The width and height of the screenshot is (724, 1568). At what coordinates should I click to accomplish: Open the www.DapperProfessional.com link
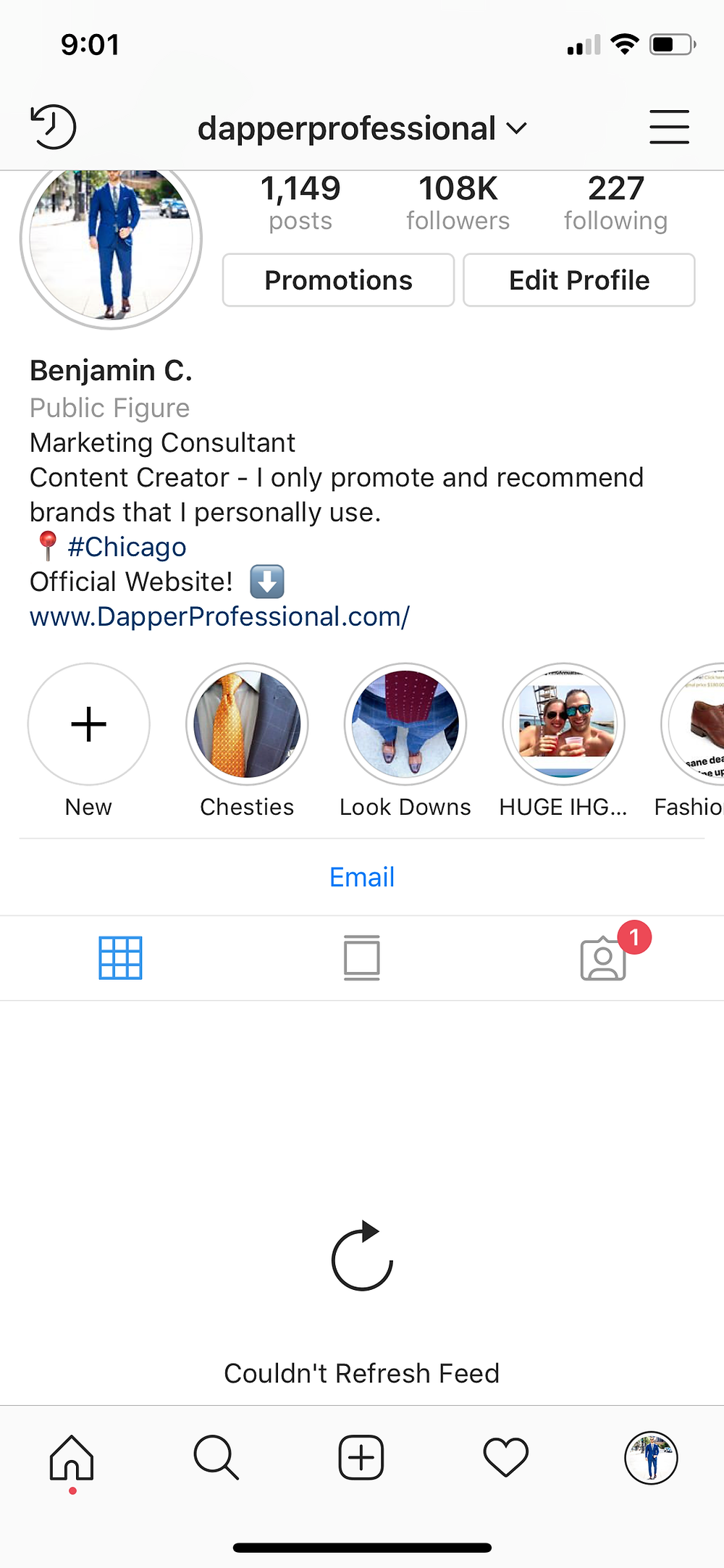tap(219, 617)
